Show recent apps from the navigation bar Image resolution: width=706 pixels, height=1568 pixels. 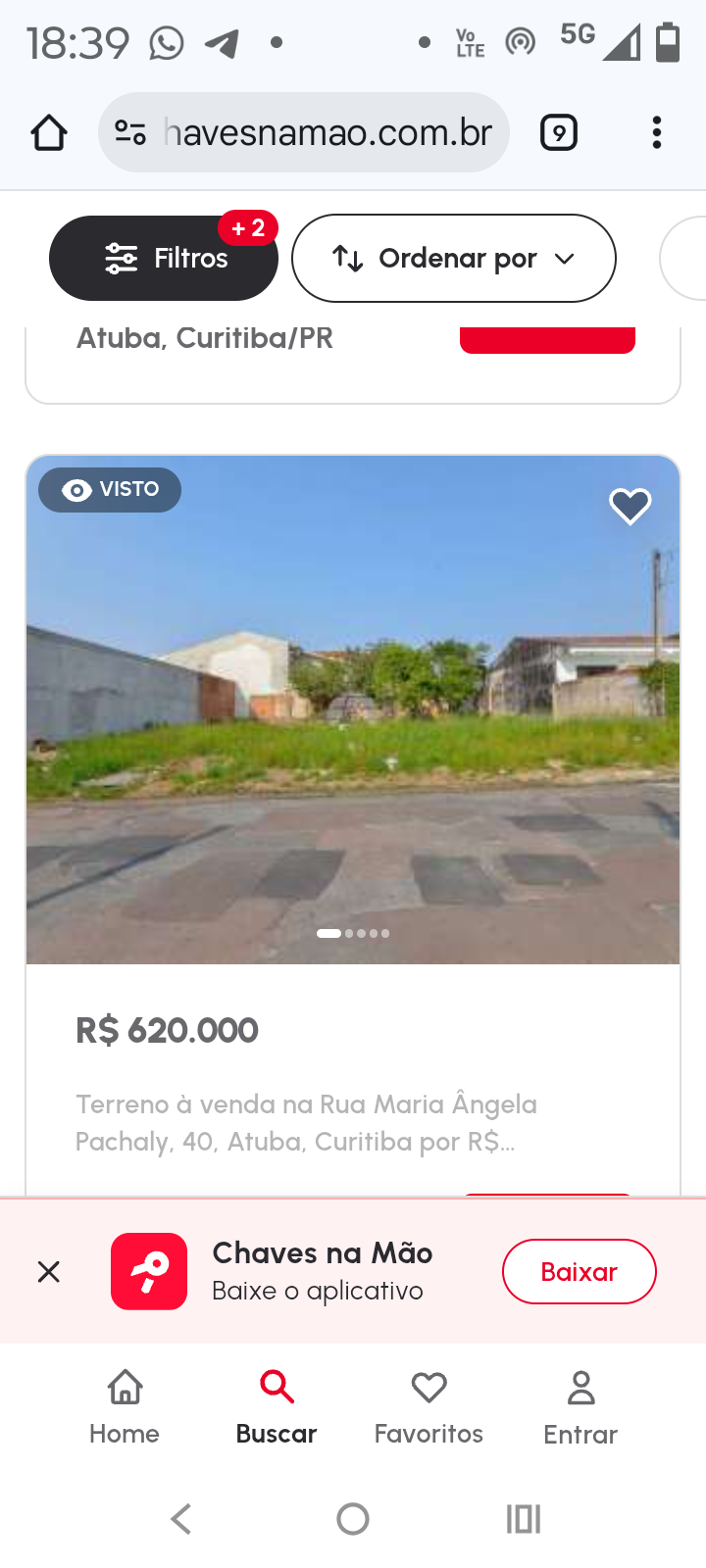click(524, 1519)
